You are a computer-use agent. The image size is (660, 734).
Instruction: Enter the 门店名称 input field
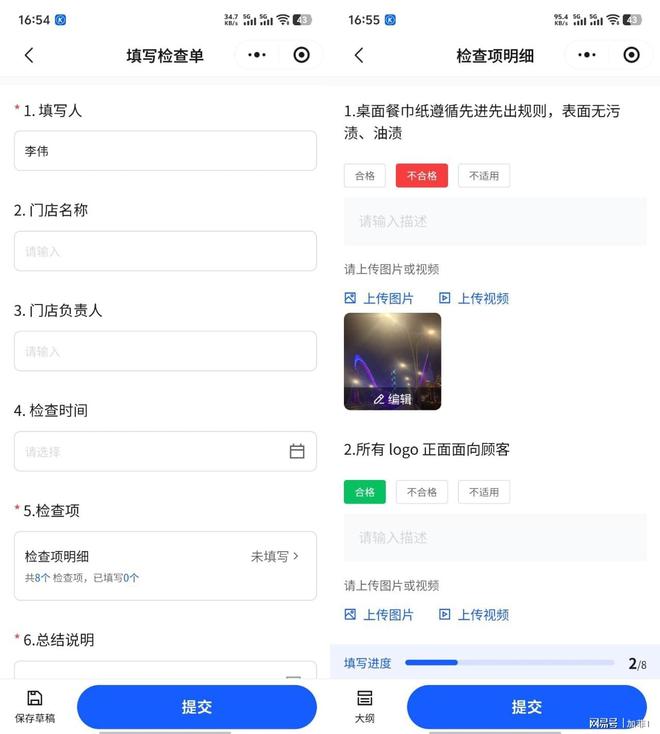pos(165,251)
